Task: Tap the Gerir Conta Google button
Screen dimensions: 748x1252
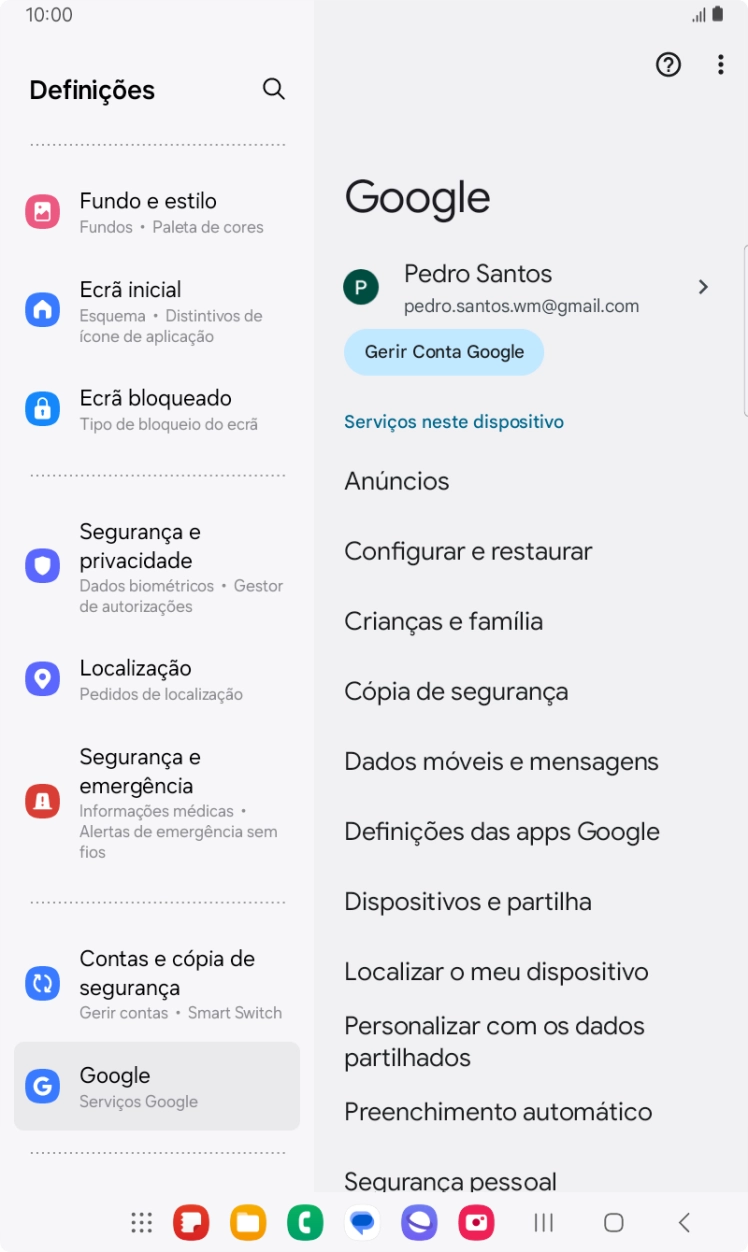Action: point(443,352)
